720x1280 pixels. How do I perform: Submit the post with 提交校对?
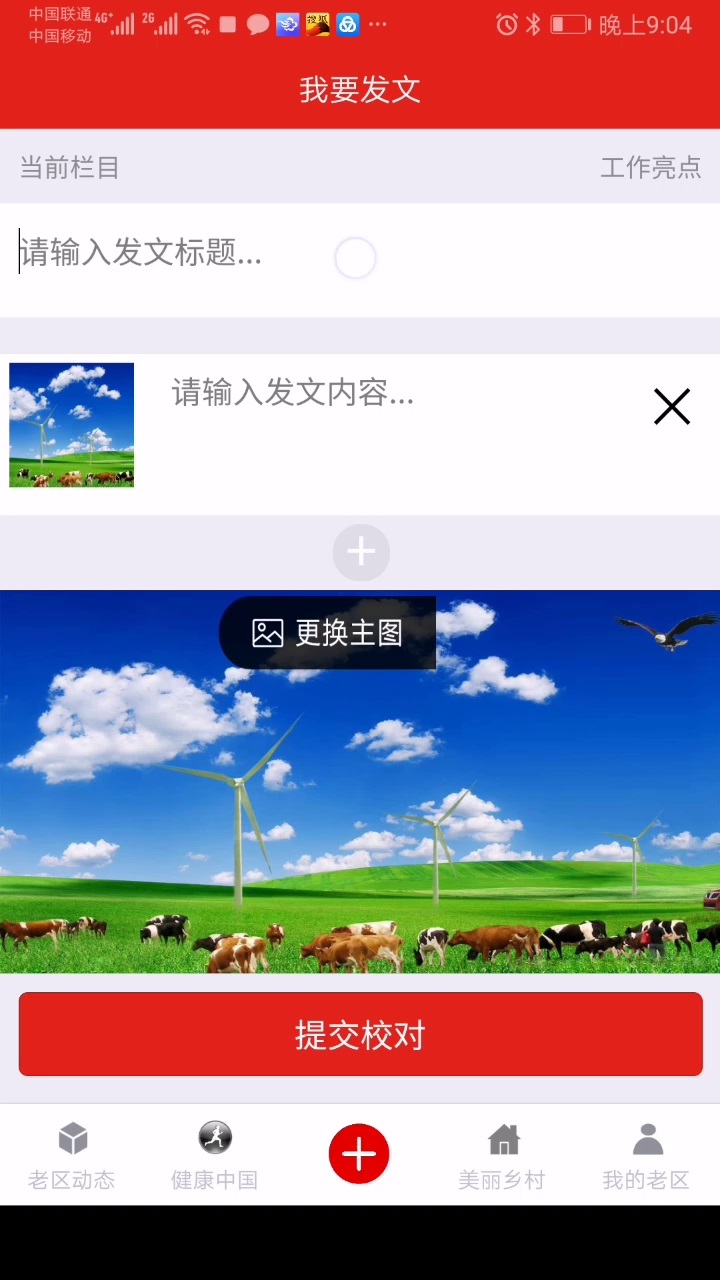360,1035
